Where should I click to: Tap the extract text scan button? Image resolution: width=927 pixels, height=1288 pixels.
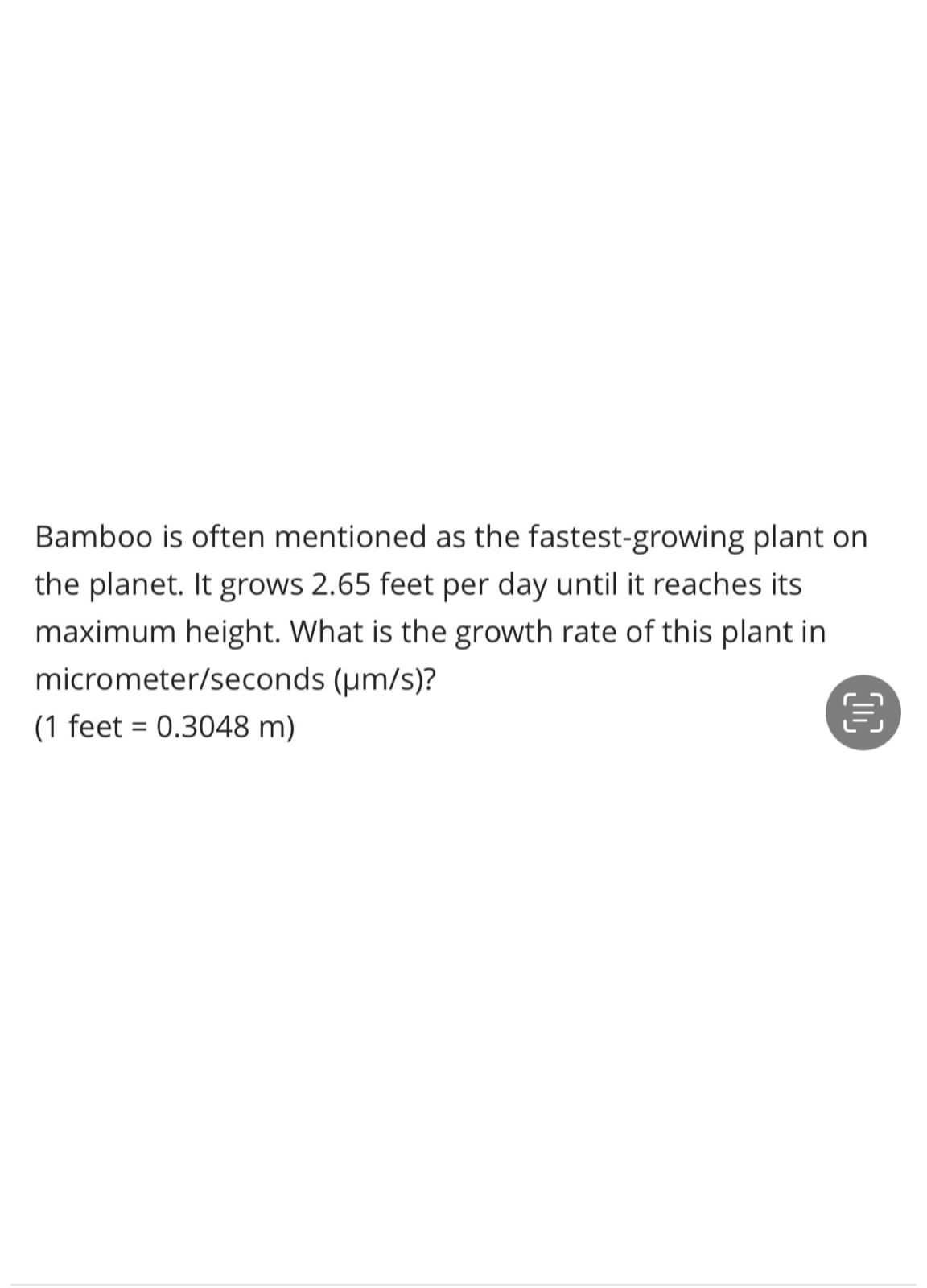863,712
